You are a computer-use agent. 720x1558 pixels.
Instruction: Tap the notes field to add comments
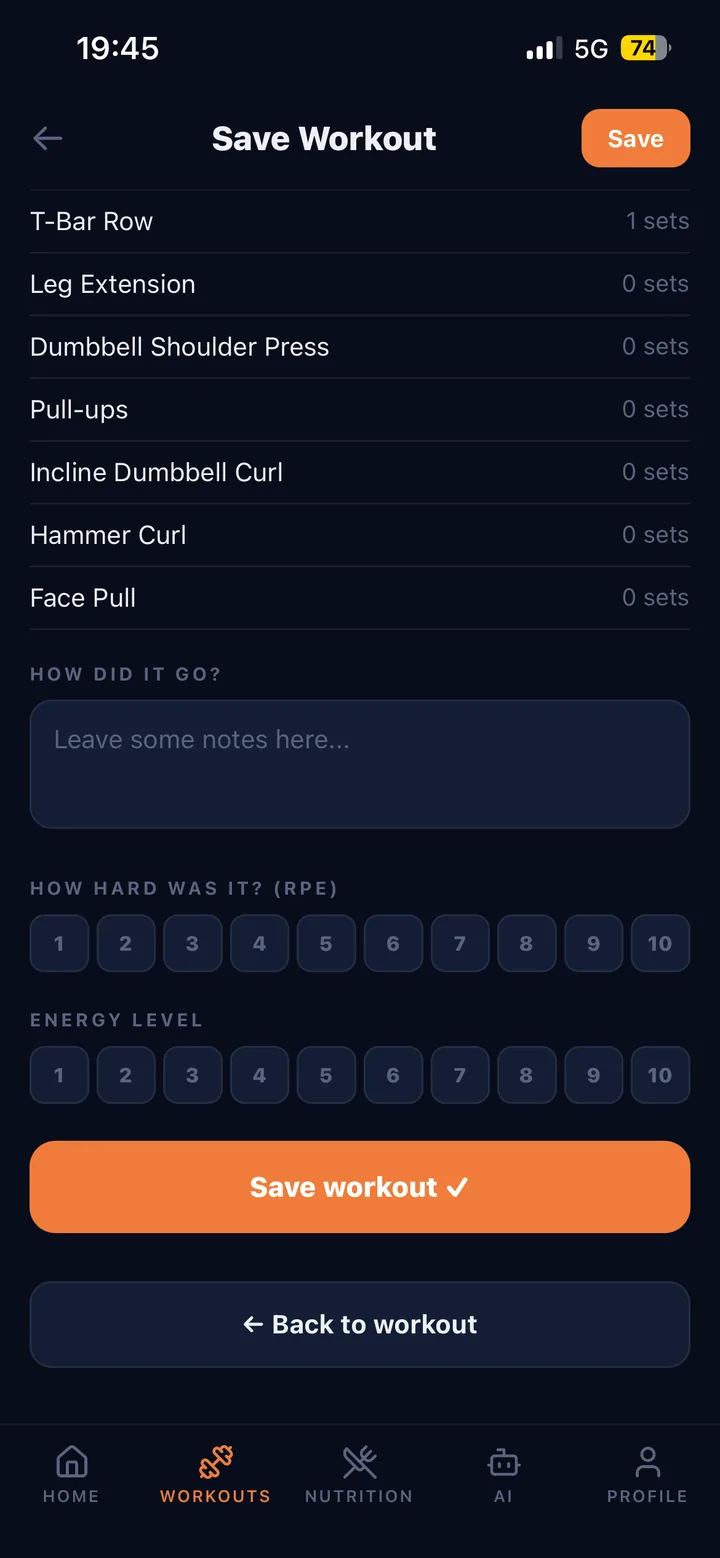[x=360, y=764]
